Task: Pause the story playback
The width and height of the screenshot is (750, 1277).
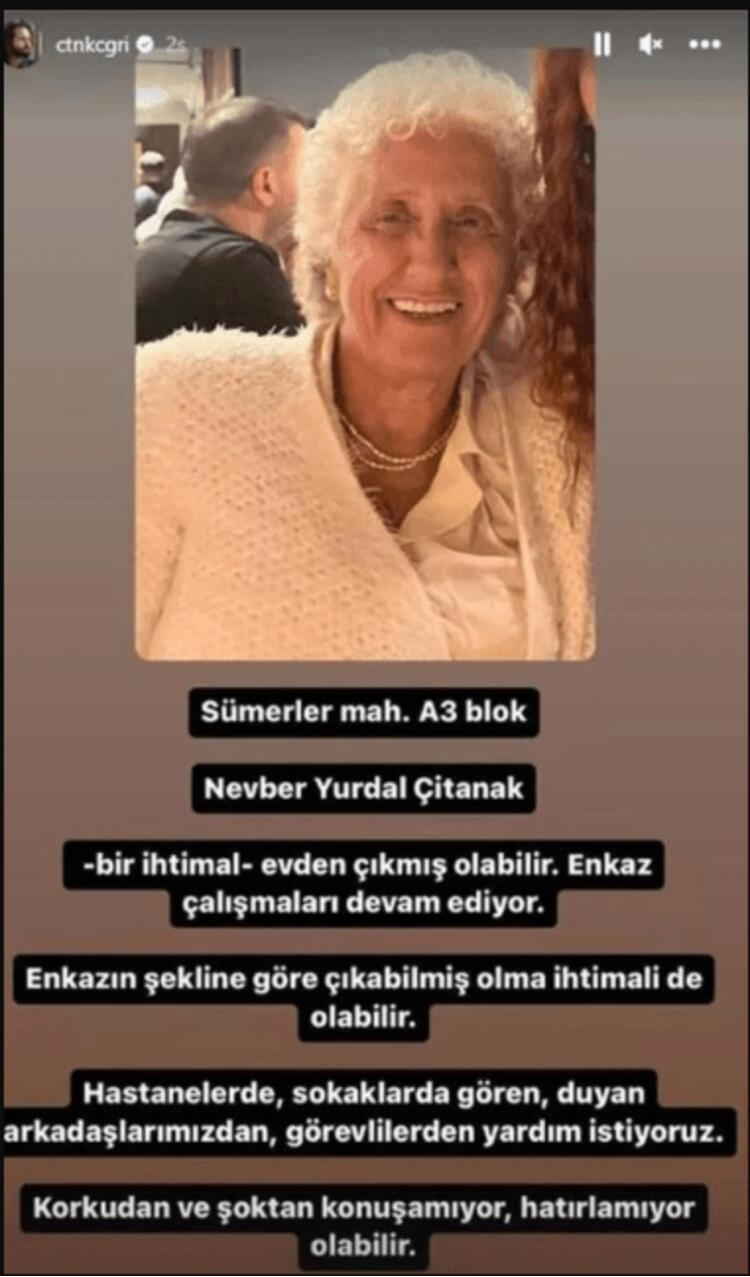Action: [602, 44]
